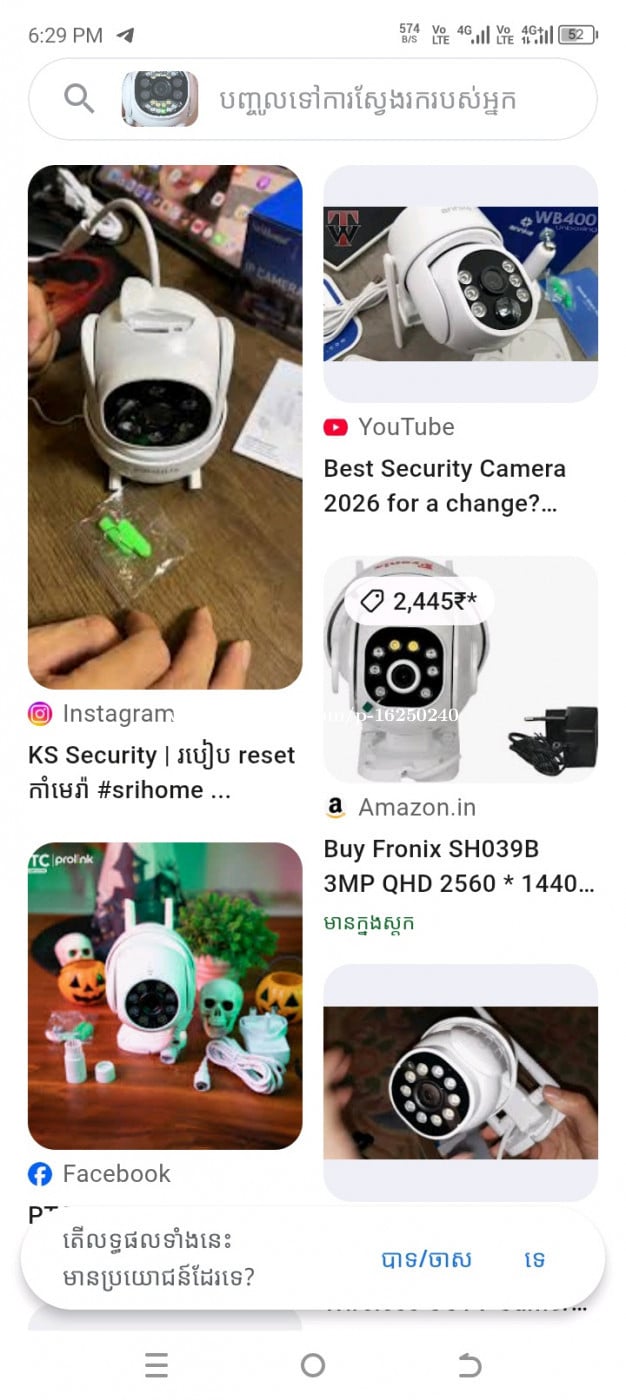Screen dimensions: 626x1400
Task: Open the Instagram KS Security camera result
Action: pos(165,427)
